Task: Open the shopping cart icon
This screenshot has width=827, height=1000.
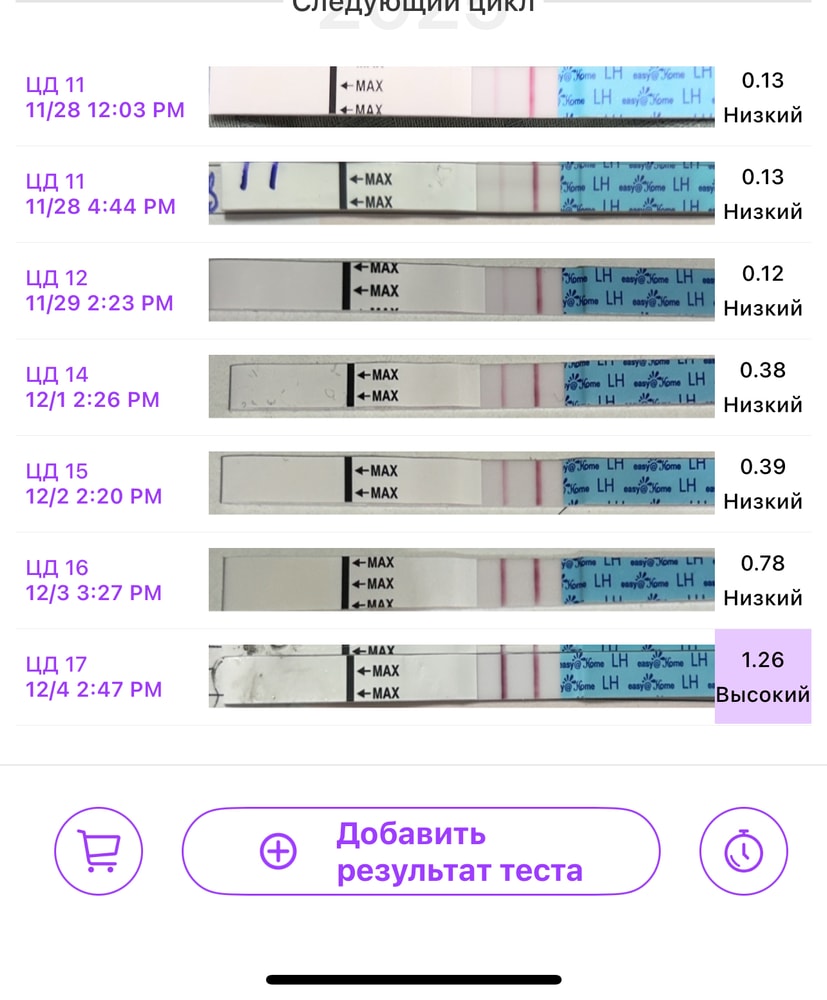Action: 98,851
